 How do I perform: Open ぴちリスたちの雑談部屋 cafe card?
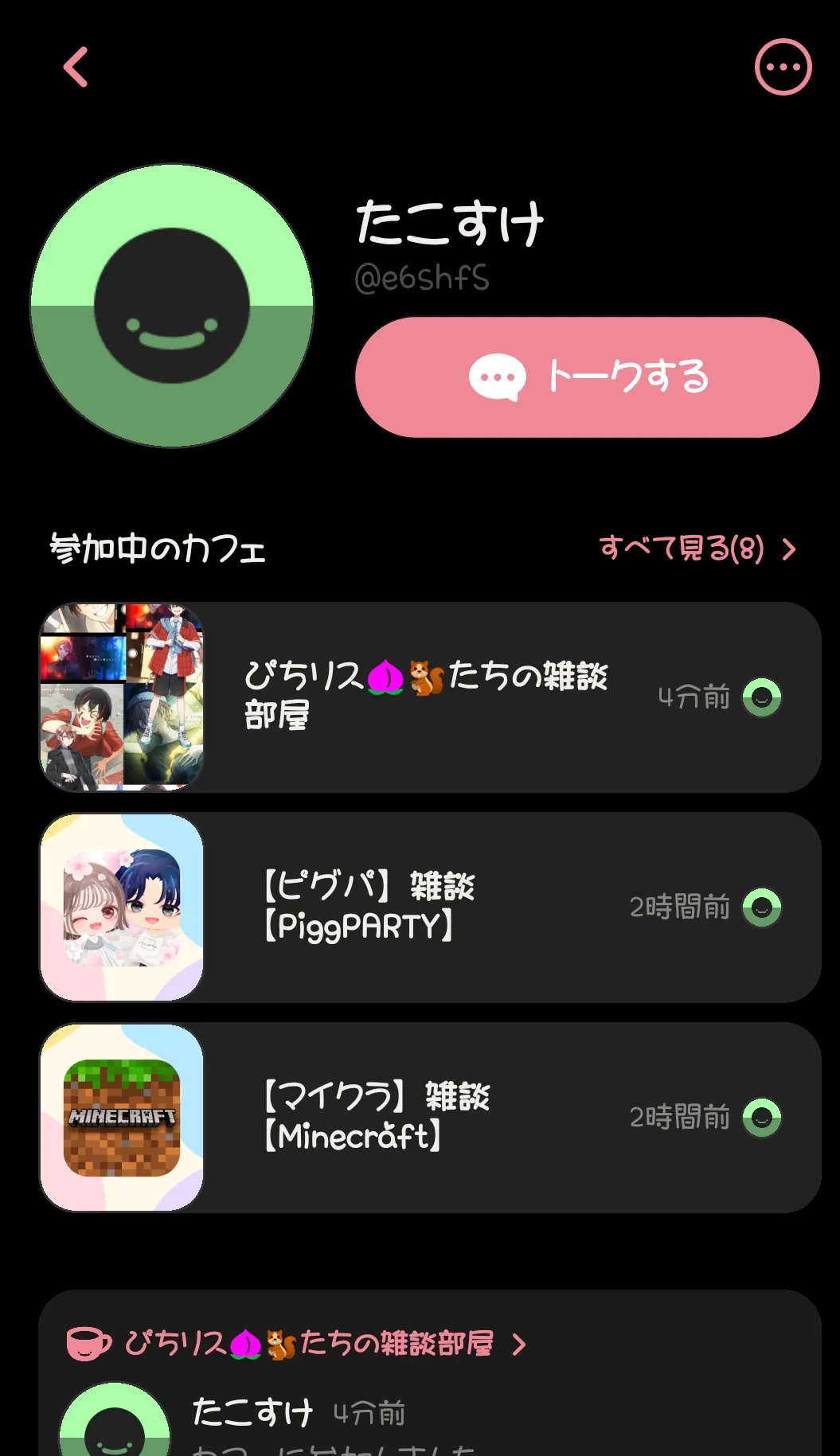[x=430, y=697]
